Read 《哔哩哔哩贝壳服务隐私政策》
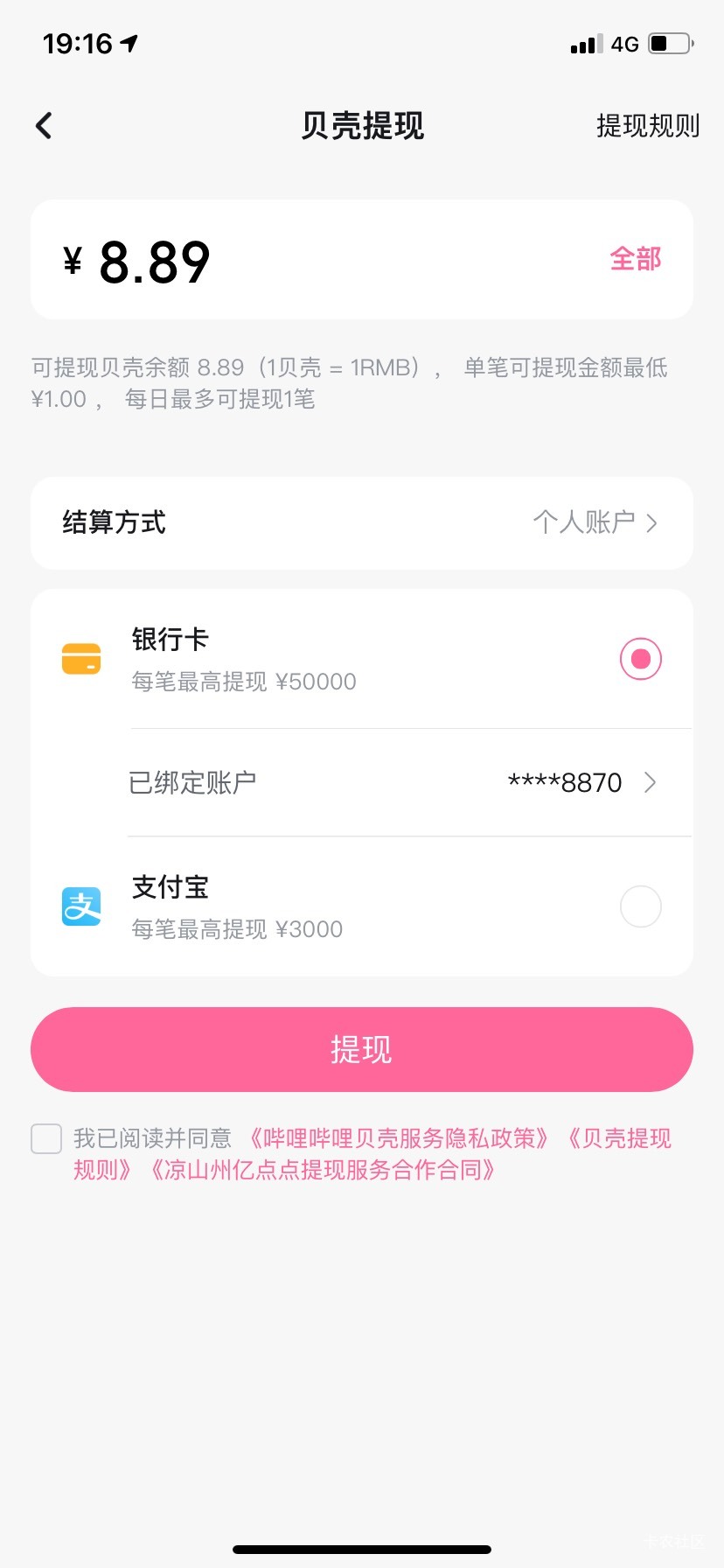Image resolution: width=724 pixels, height=1568 pixels. coord(399,1138)
